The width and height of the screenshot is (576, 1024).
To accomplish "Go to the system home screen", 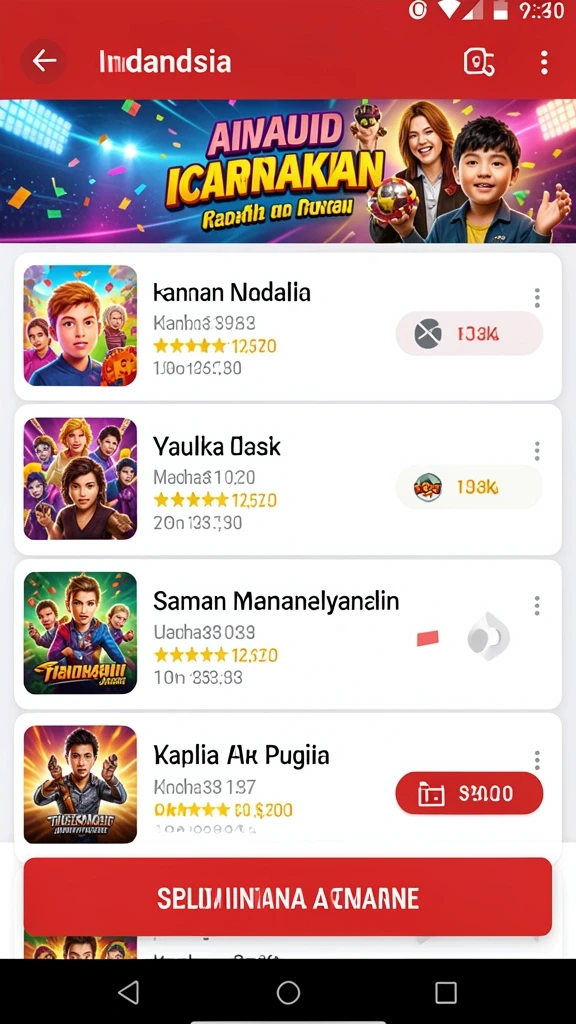I will tap(288, 993).
